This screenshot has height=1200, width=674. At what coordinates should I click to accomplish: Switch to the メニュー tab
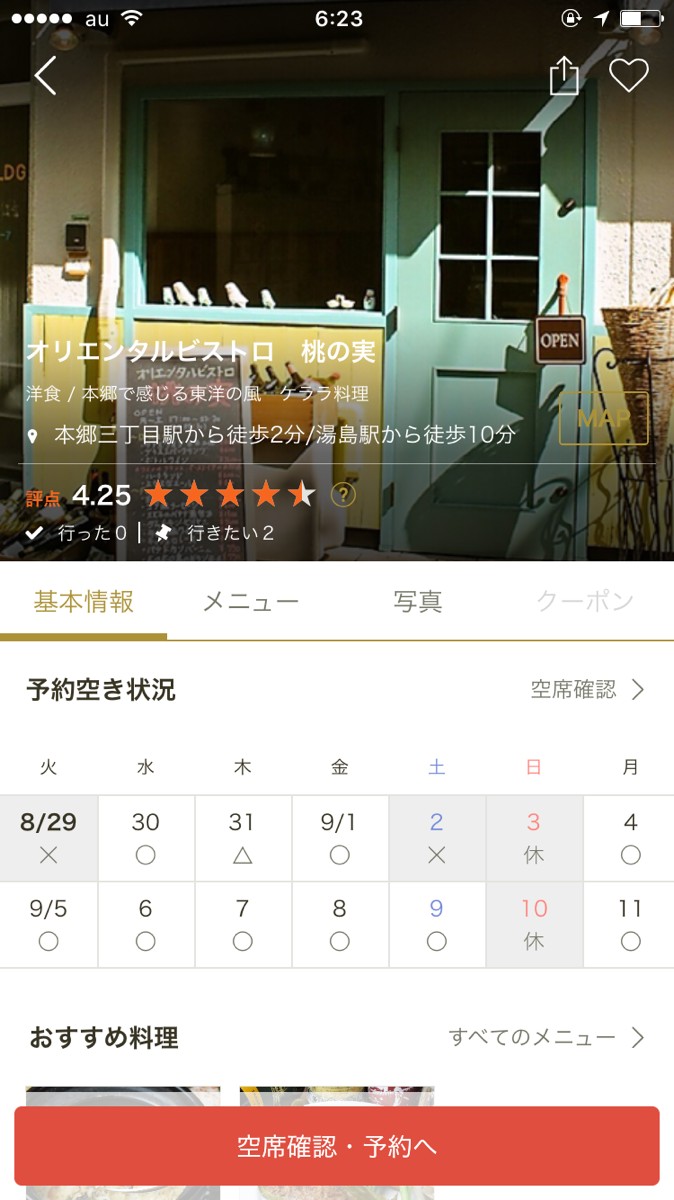(x=250, y=602)
